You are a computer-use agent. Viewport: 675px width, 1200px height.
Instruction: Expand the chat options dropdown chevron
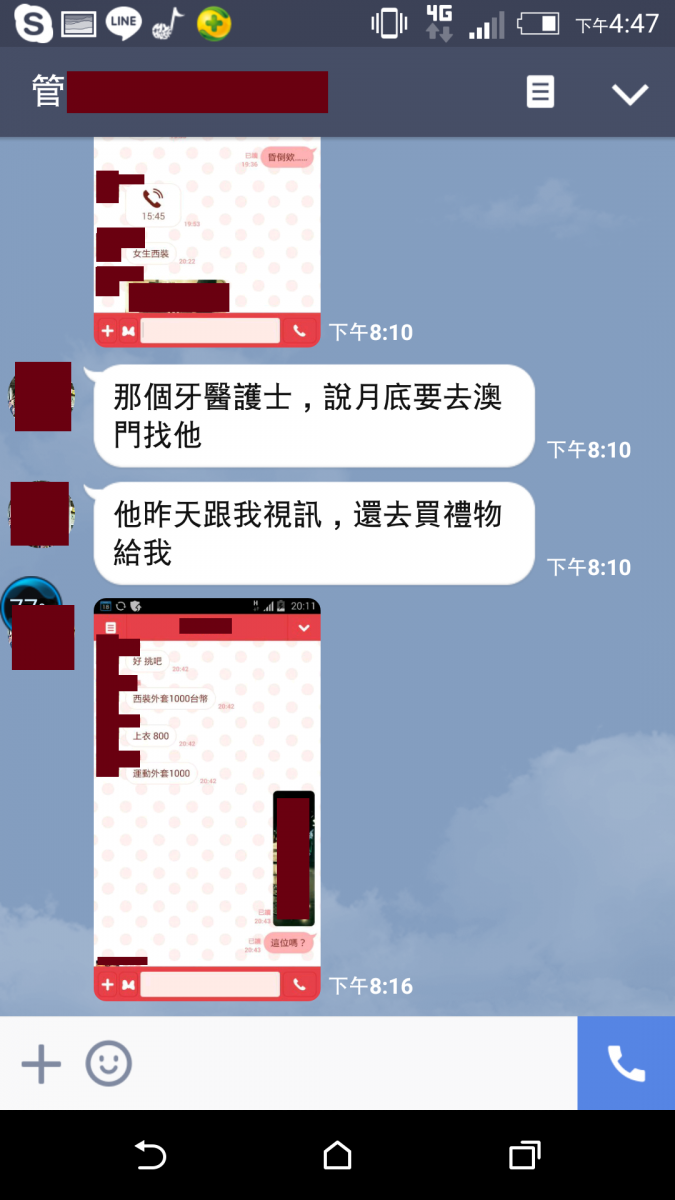click(x=630, y=94)
